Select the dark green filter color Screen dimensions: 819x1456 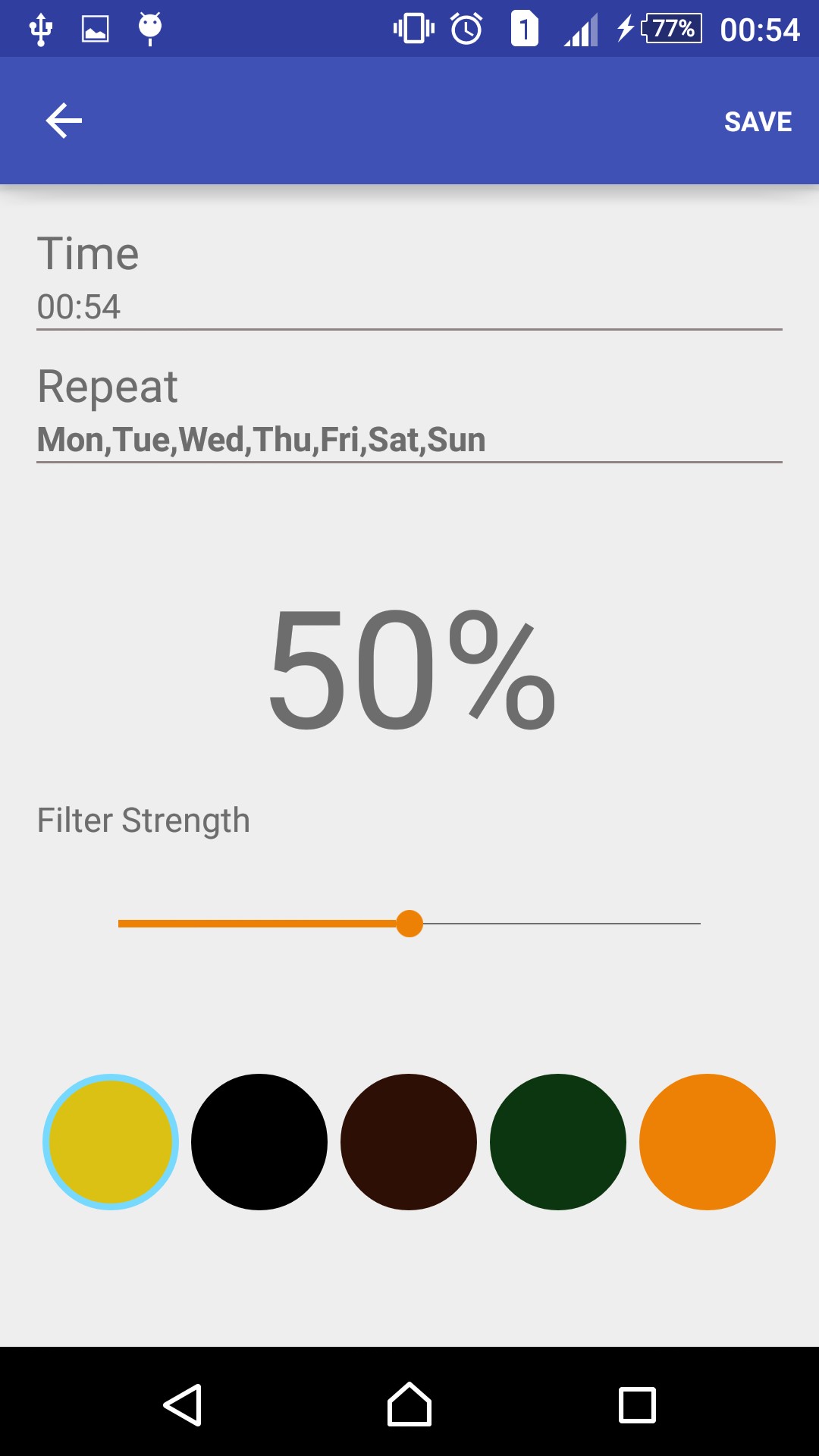(x=558, y=1142)
